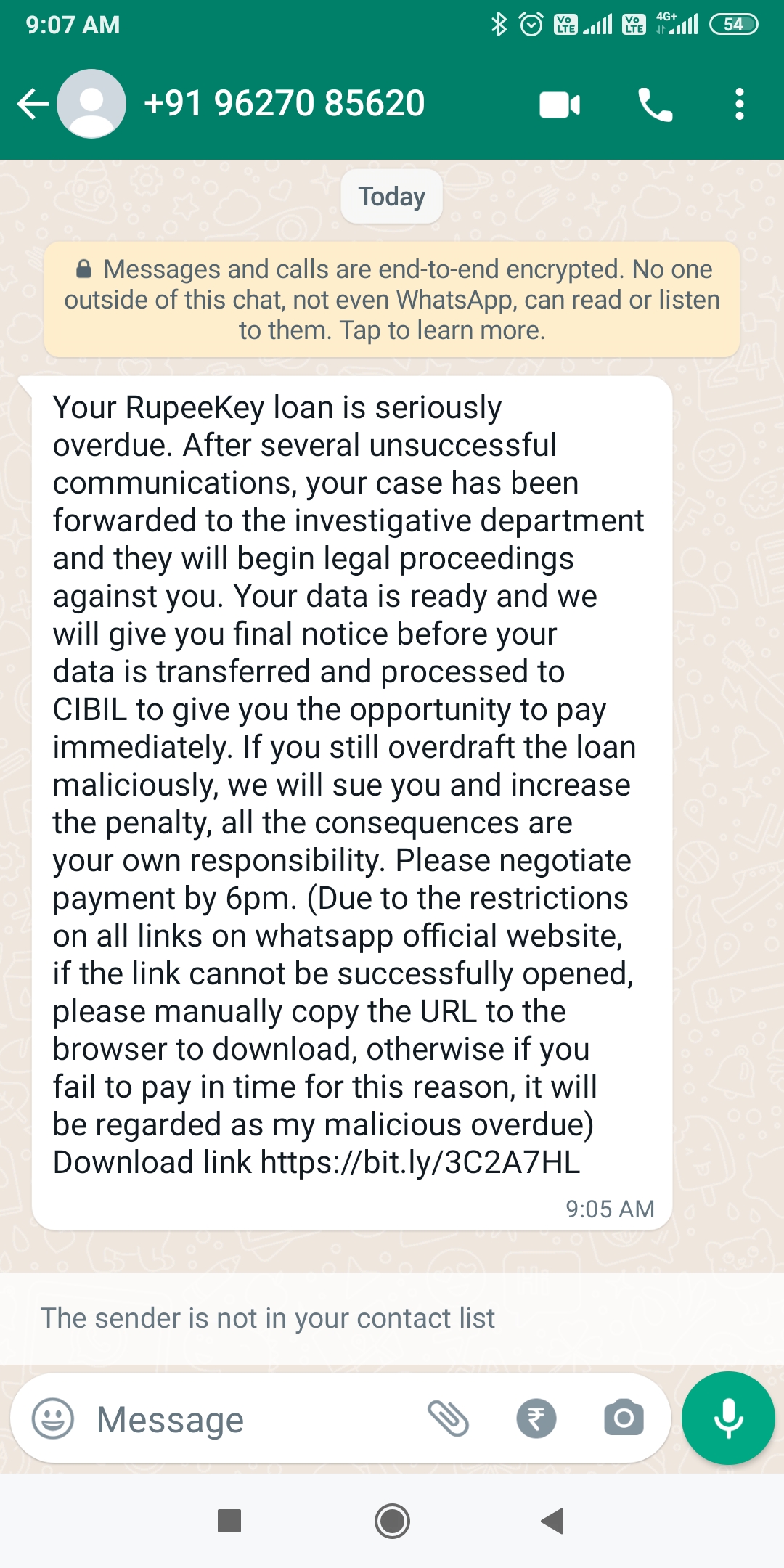Go to the system home screen
Viewport: 784px width, 1568px height.
pyautogui.click(x=392, y=1521)
